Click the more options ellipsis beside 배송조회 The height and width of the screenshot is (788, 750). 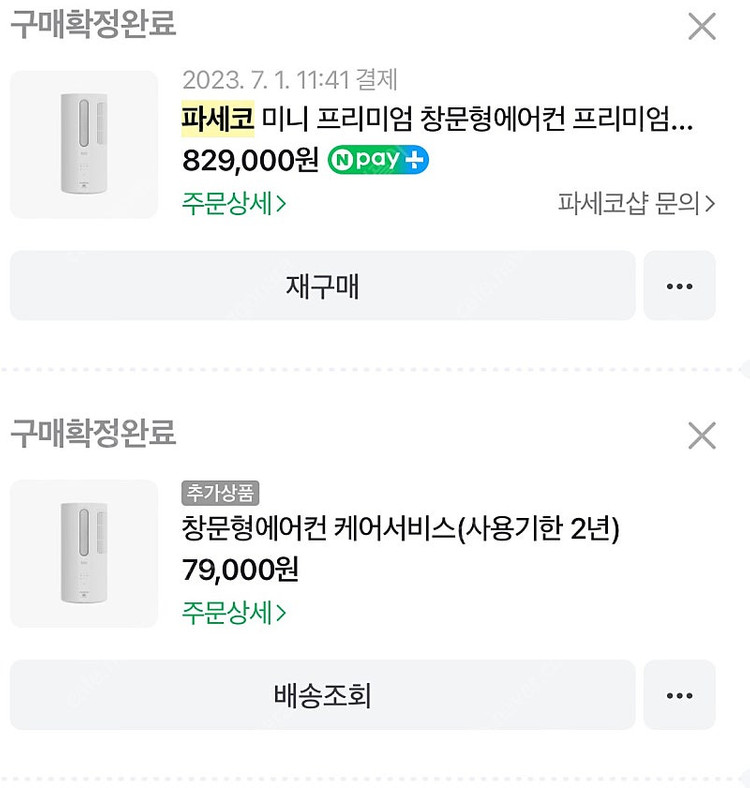click(x=680, y=694)
